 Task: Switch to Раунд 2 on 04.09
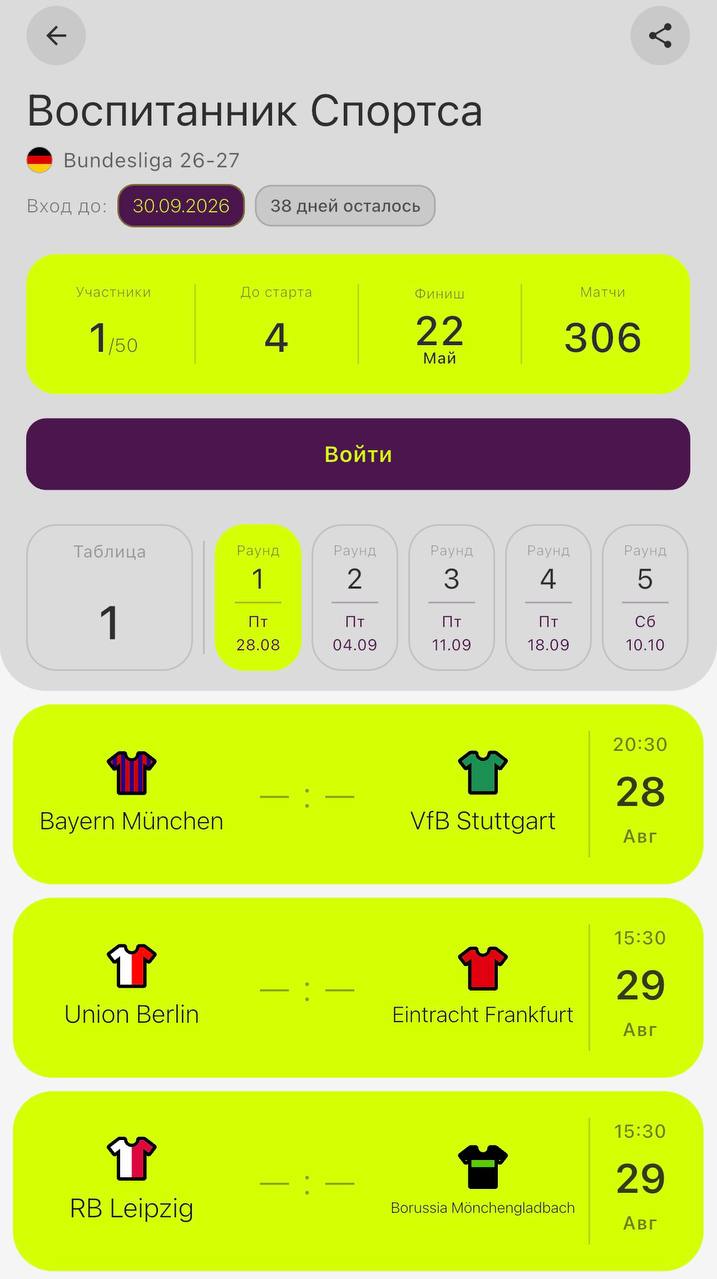coord(355,598)
